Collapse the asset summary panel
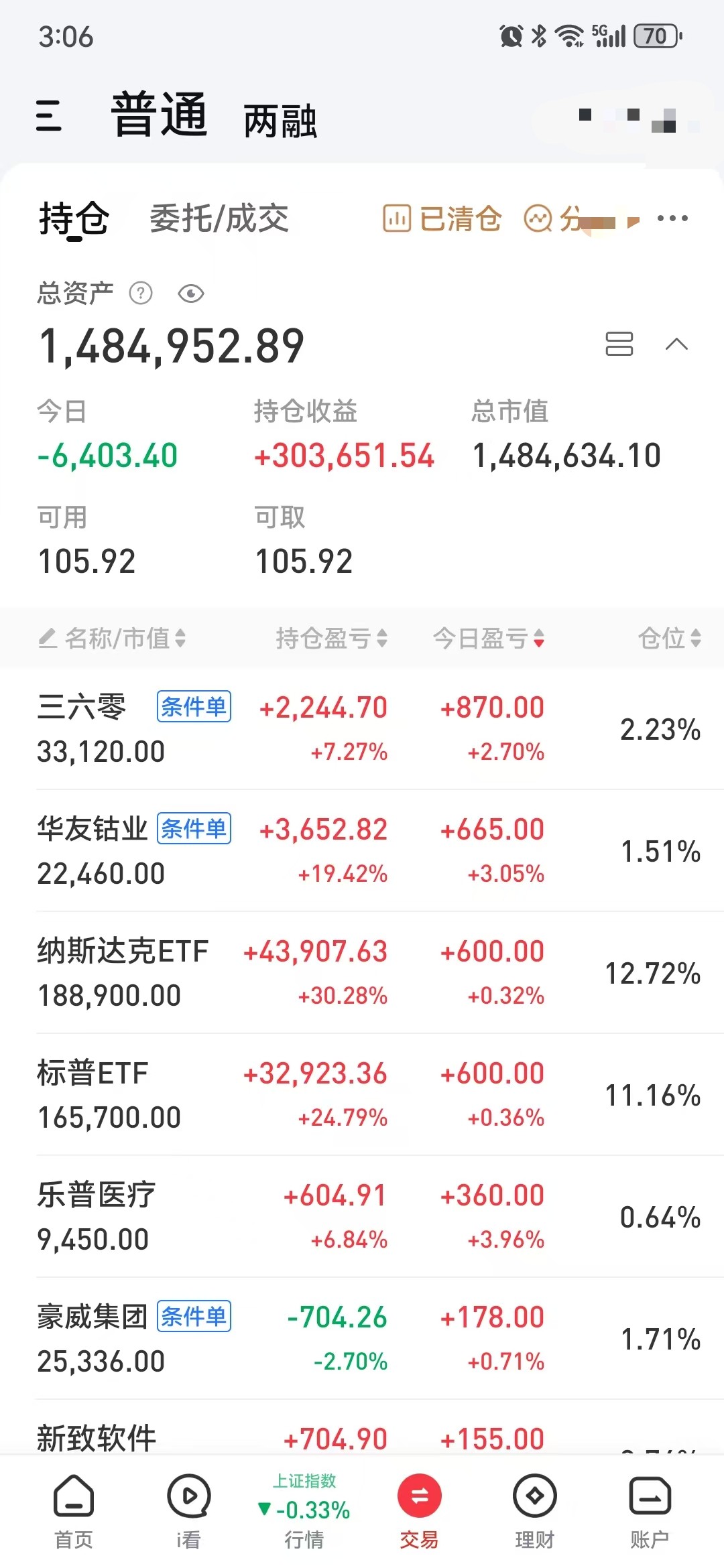This screenshot has width=724, height=1568. 676,344
